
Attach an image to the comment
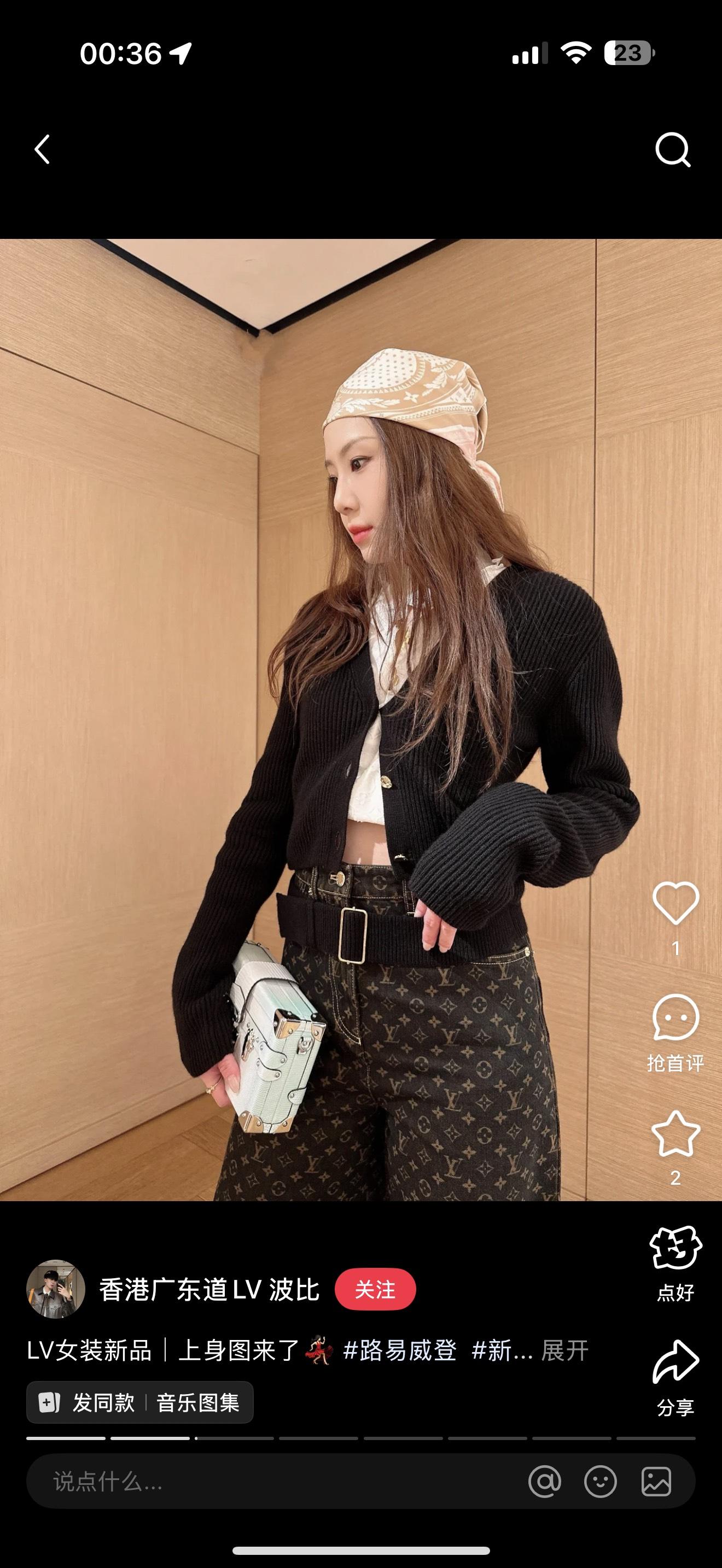[656, 1482]
